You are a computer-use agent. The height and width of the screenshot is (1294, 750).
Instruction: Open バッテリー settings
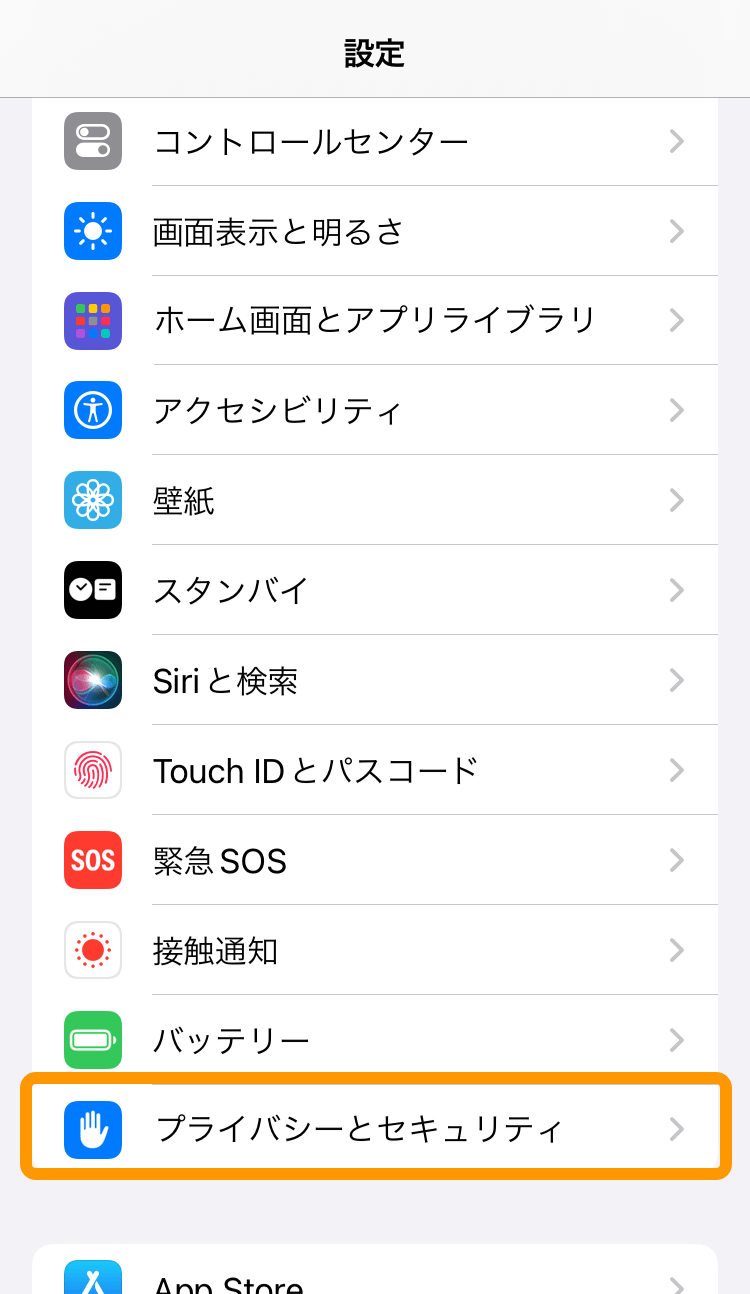tap(374, 1041)
